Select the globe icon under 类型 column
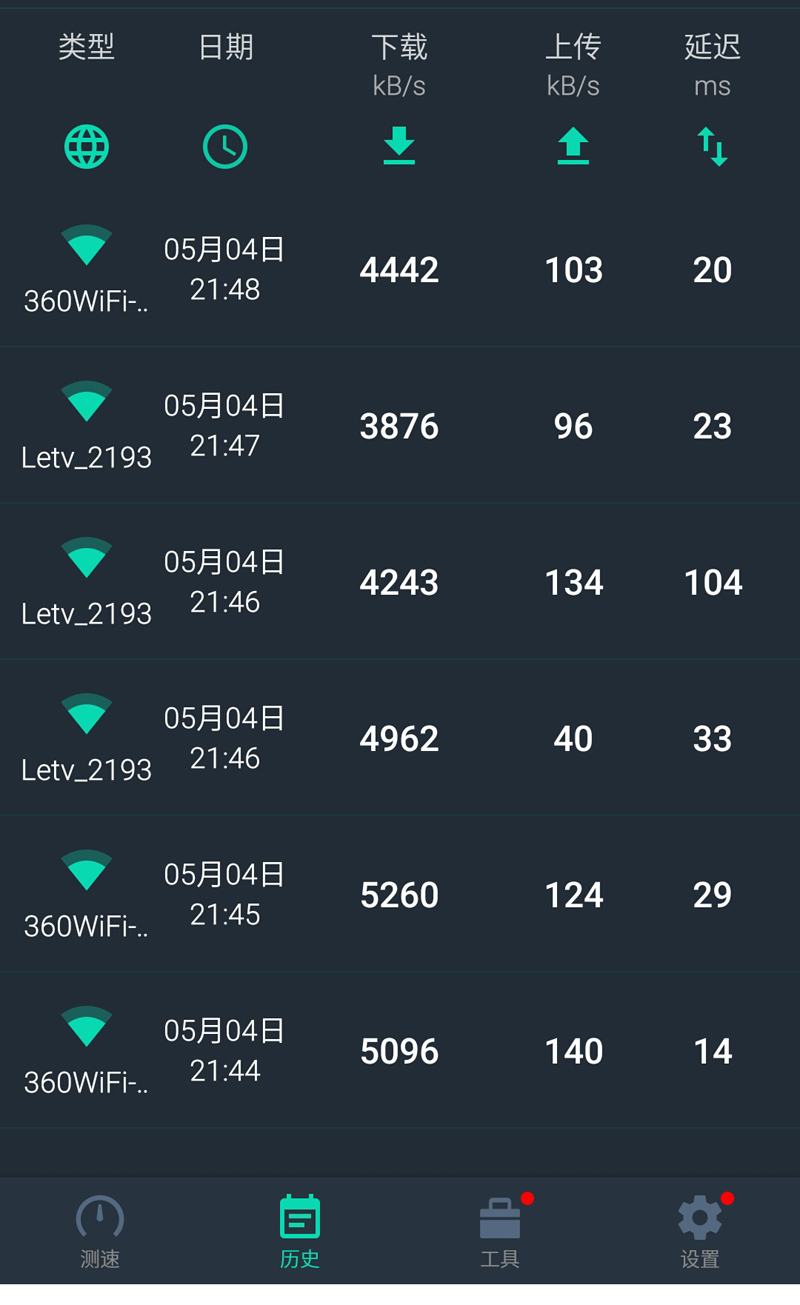 86,146
